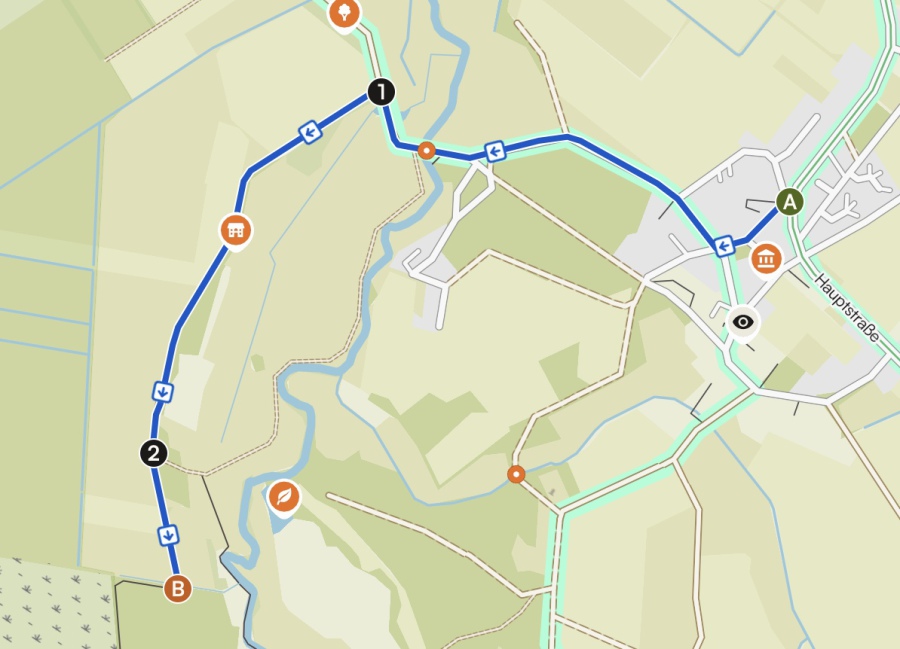Tap waypoint marker 2
This screenshot has width=900, height=649.
[152, 453]
